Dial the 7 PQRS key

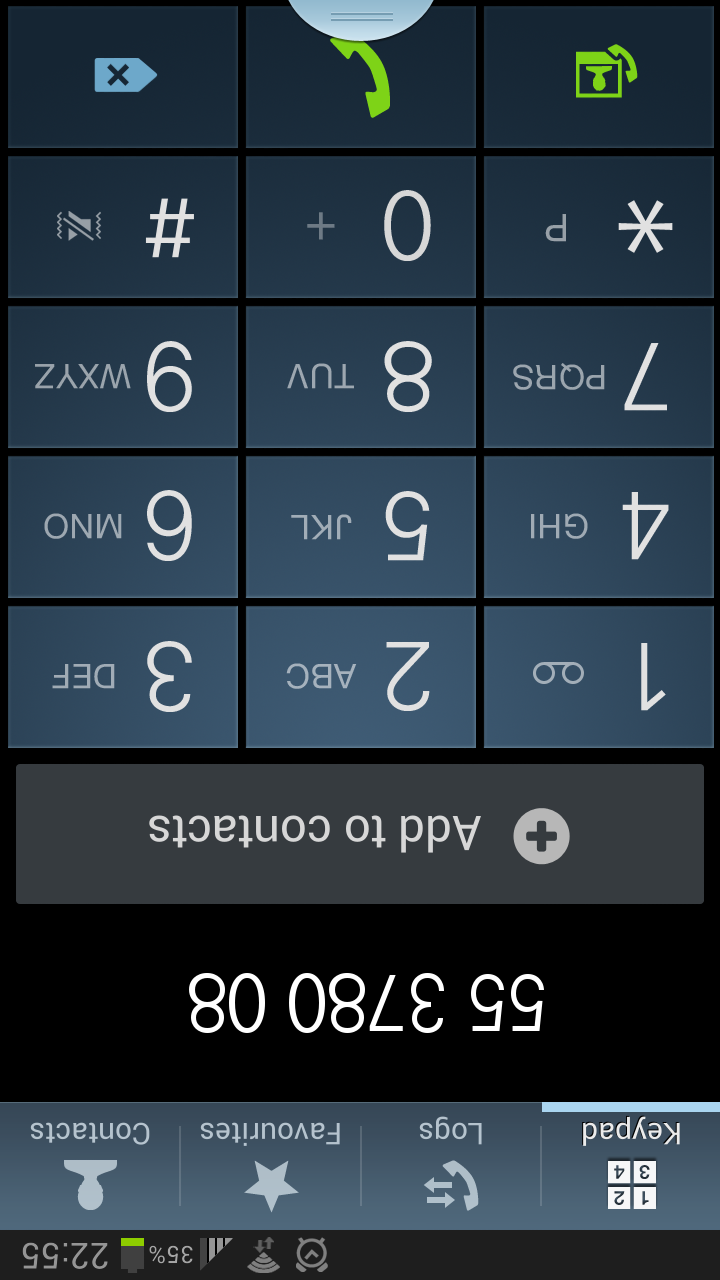tap(599, 377)
